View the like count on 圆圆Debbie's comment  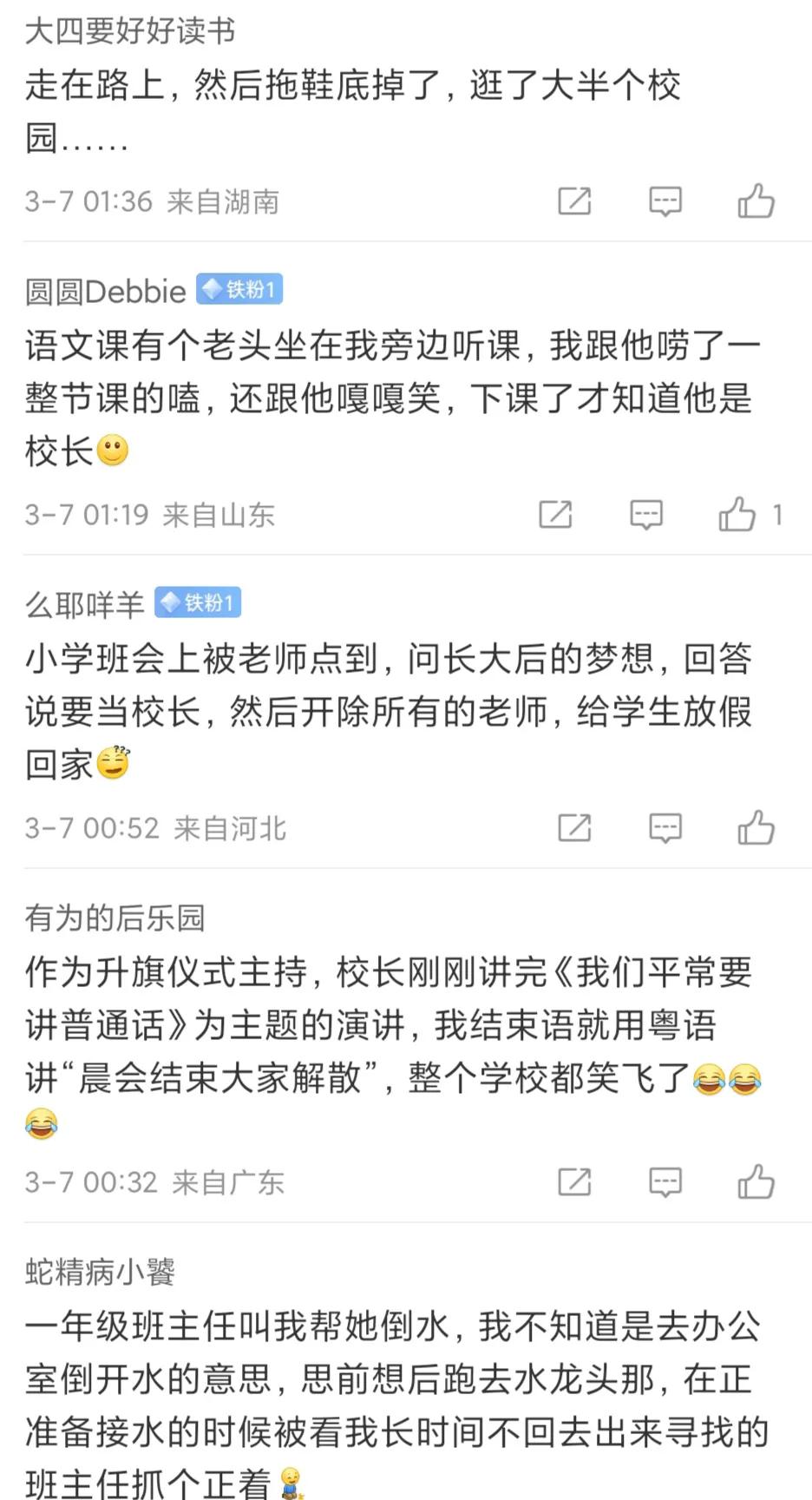pyautogui.click(x=776, y=515)
